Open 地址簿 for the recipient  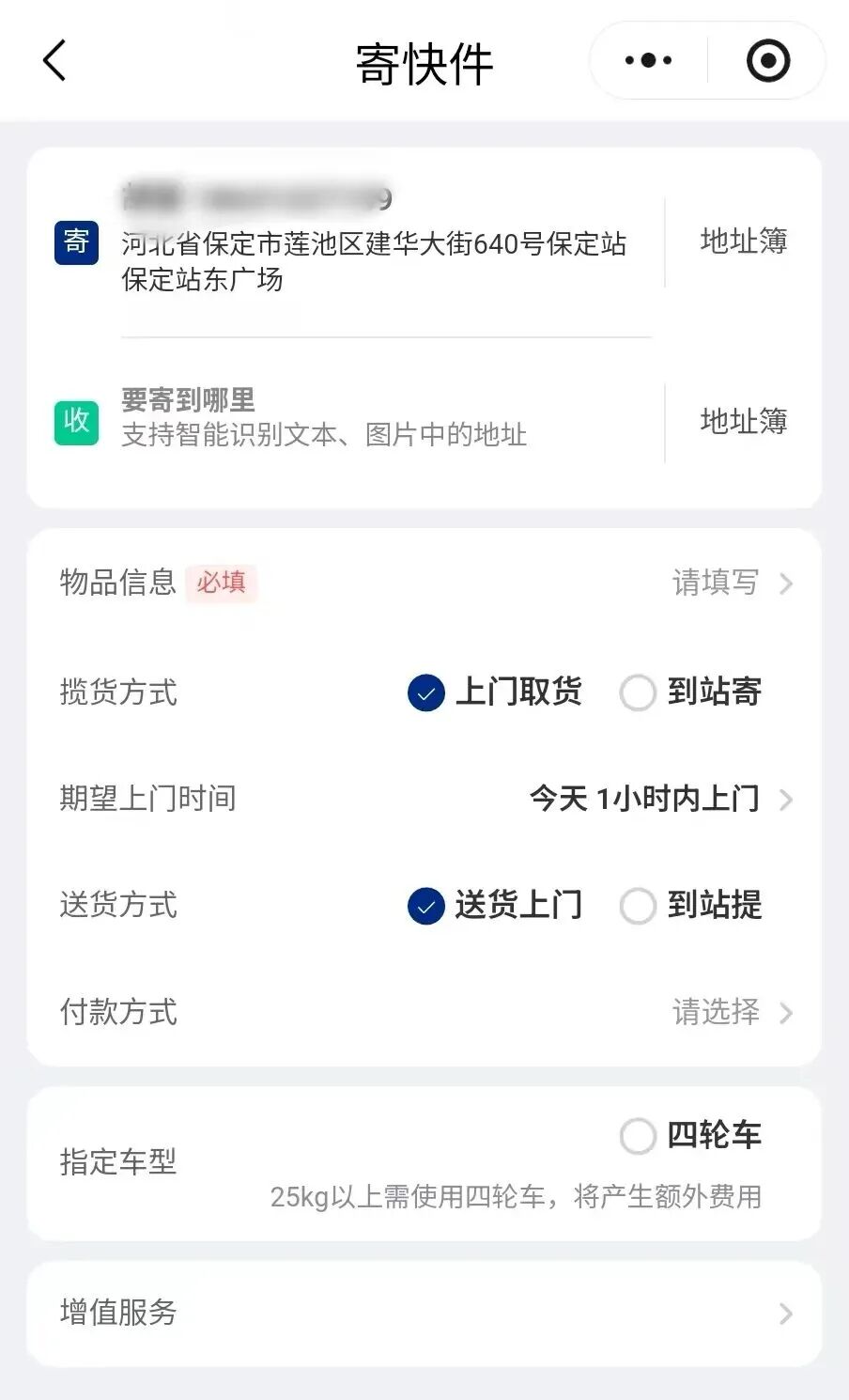(x=743, y=421)
